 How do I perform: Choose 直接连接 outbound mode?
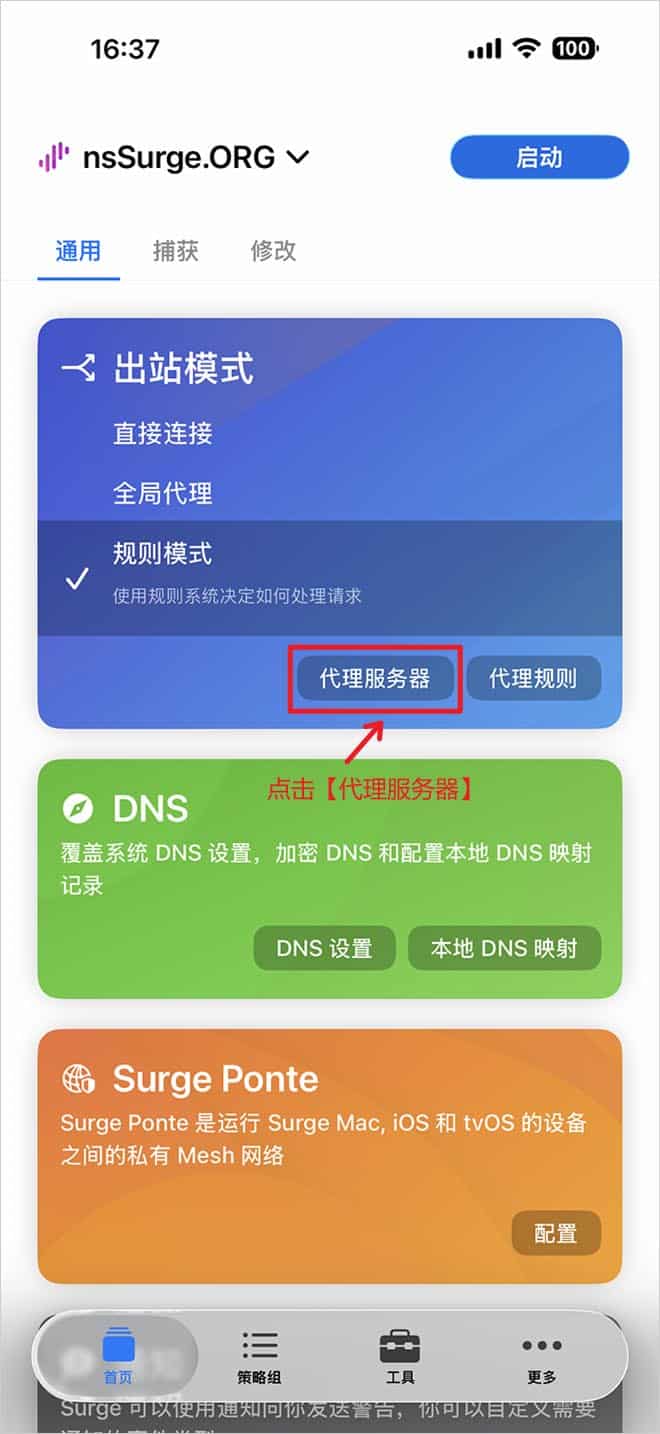(x=163, y=434)
